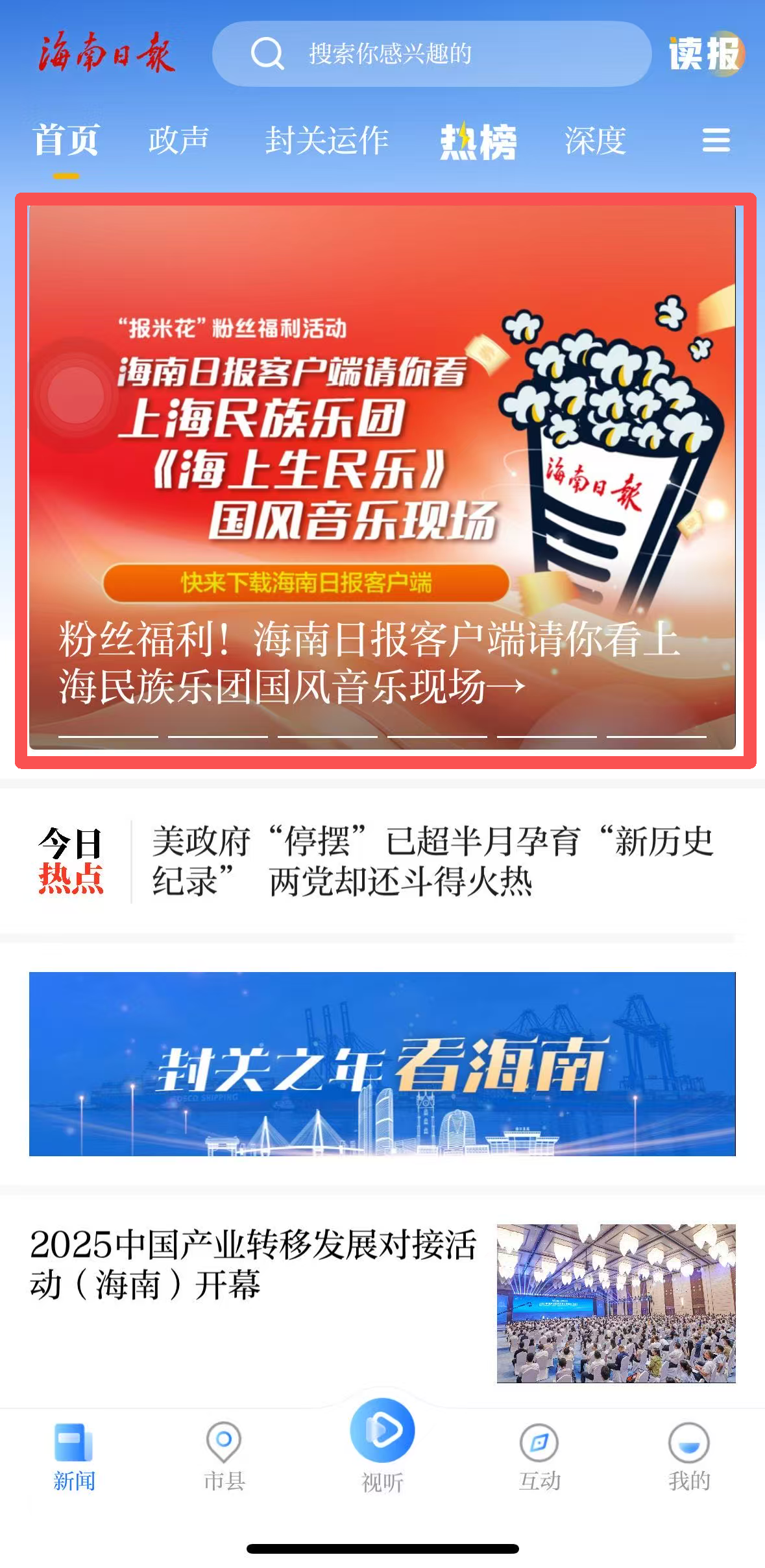Open the 热榜 hot list tab
The width and height of the screenshot is (765, 1568).
pos(478,141)
